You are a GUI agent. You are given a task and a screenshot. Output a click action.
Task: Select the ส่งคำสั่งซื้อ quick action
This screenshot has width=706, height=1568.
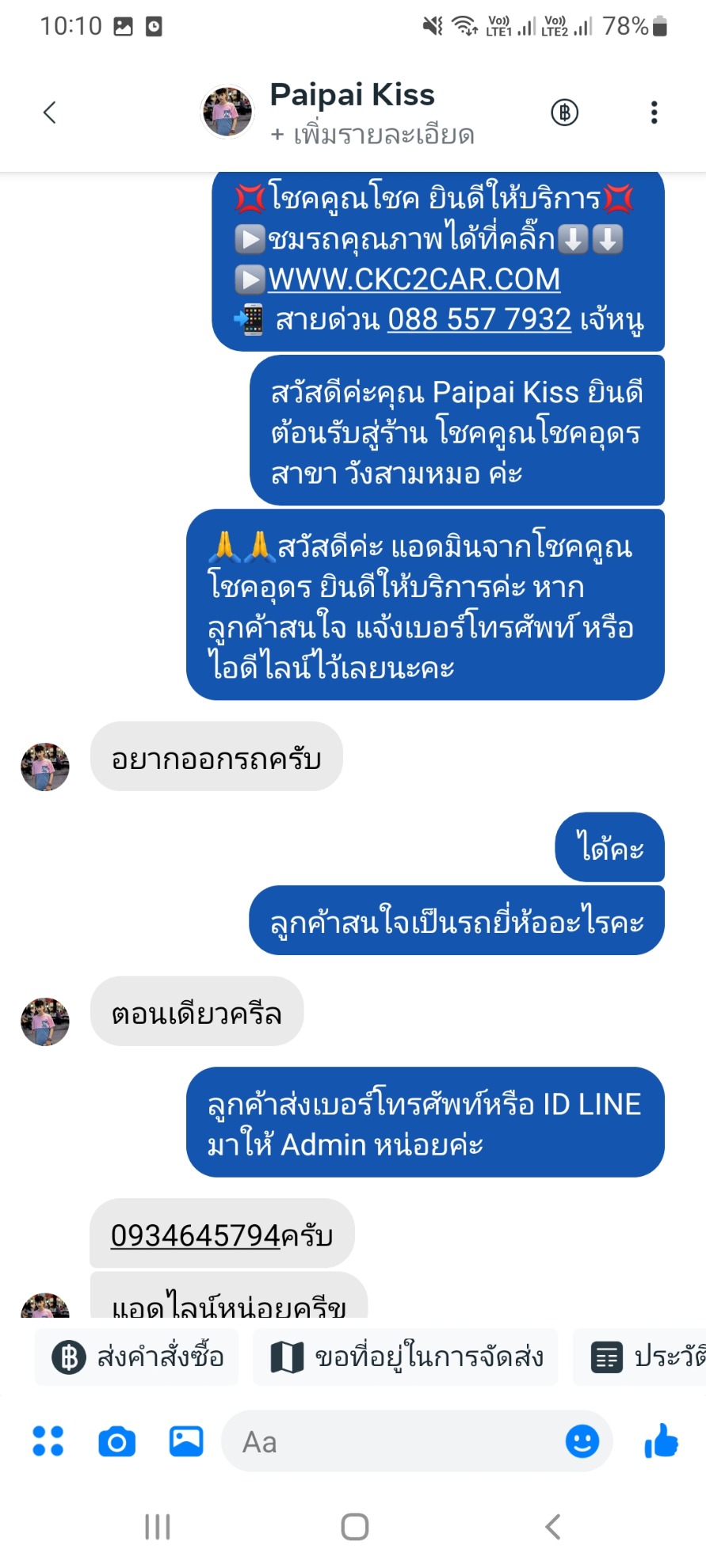138,1357
